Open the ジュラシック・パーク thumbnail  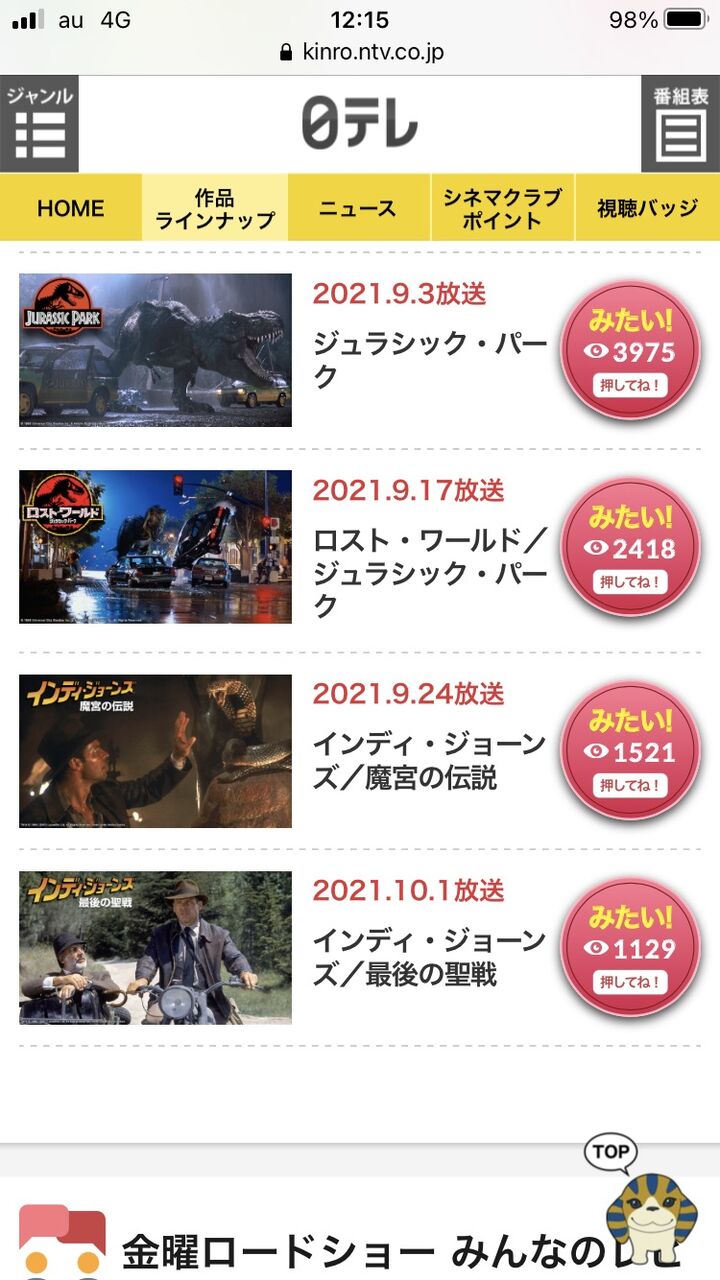point(155,350)
